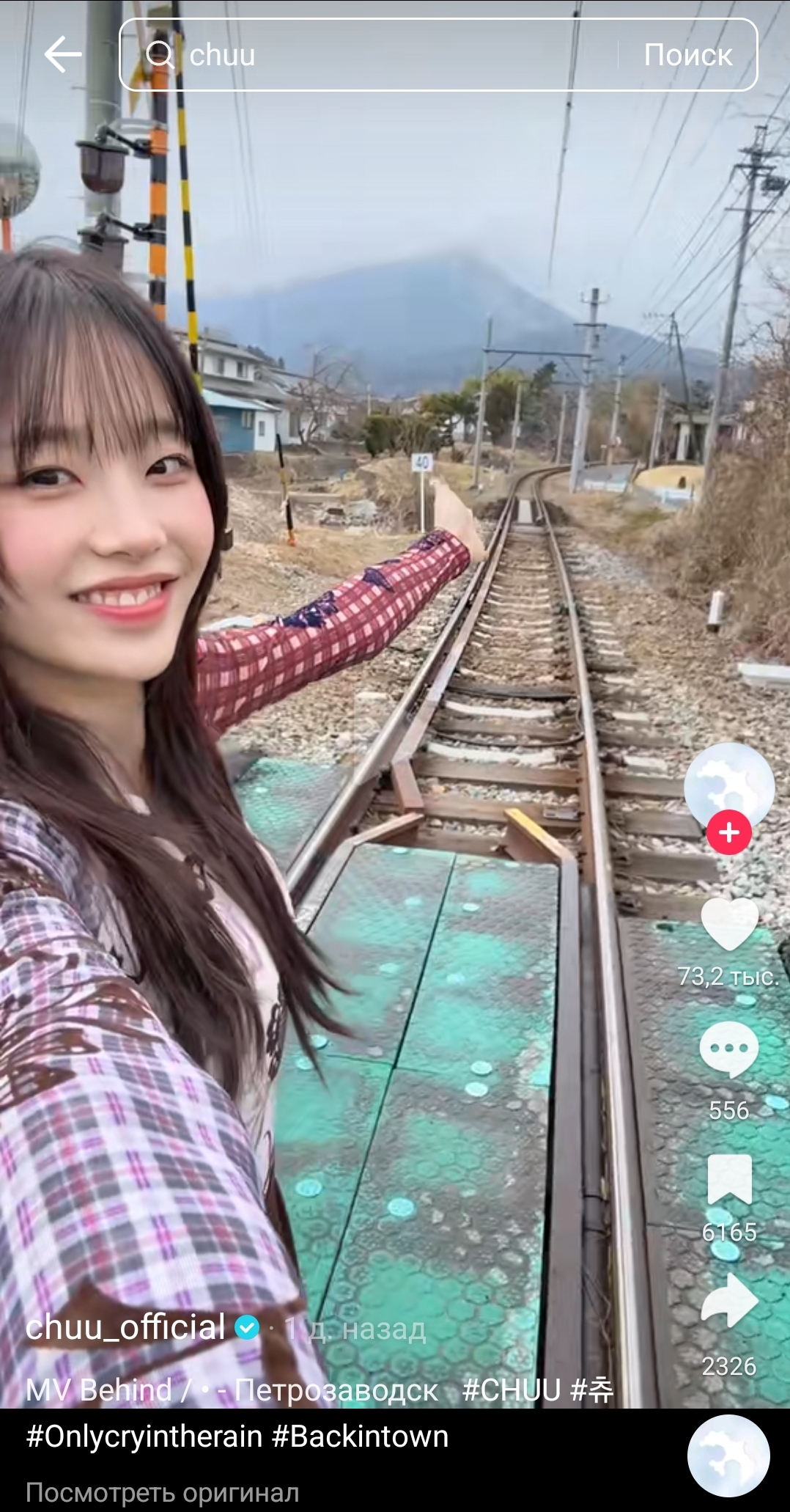Open the creator's profile avatar

tap(729, 788)
